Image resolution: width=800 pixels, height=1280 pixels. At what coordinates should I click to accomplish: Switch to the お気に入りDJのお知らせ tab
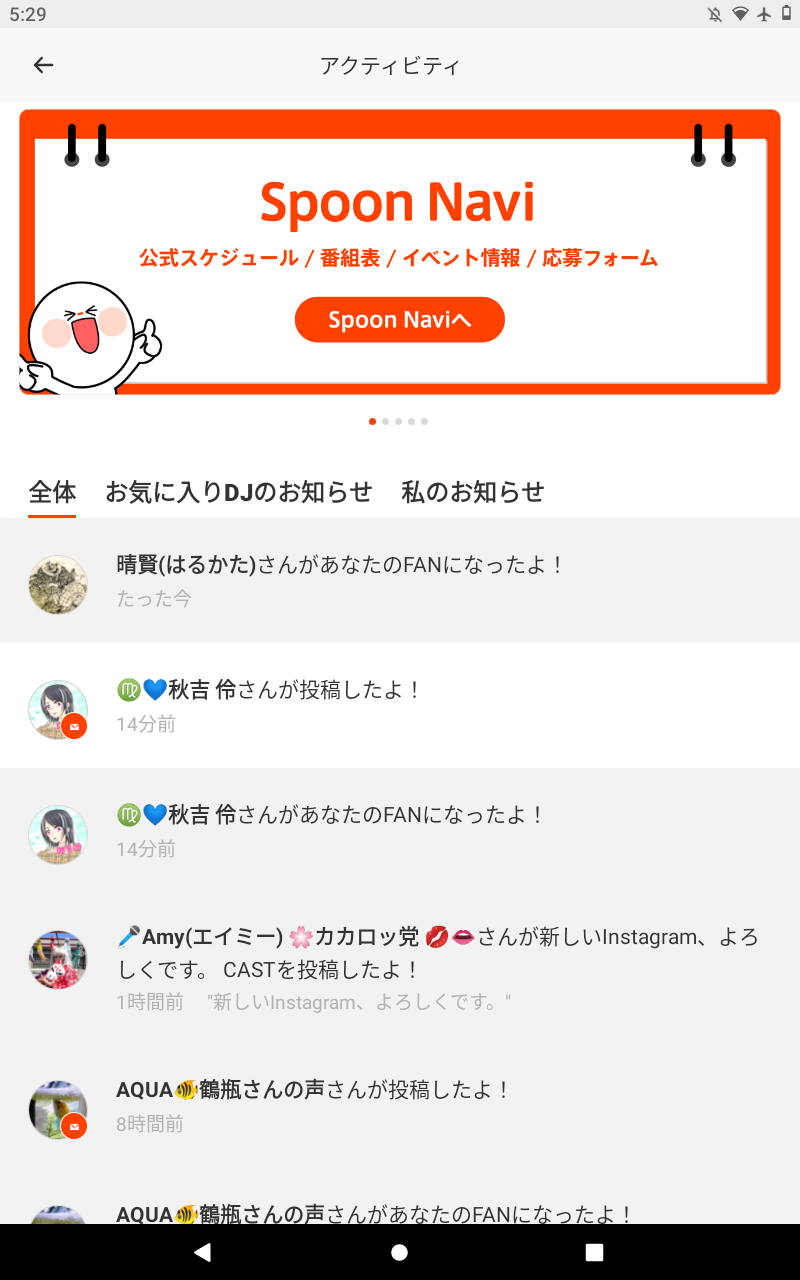point(237,491)
